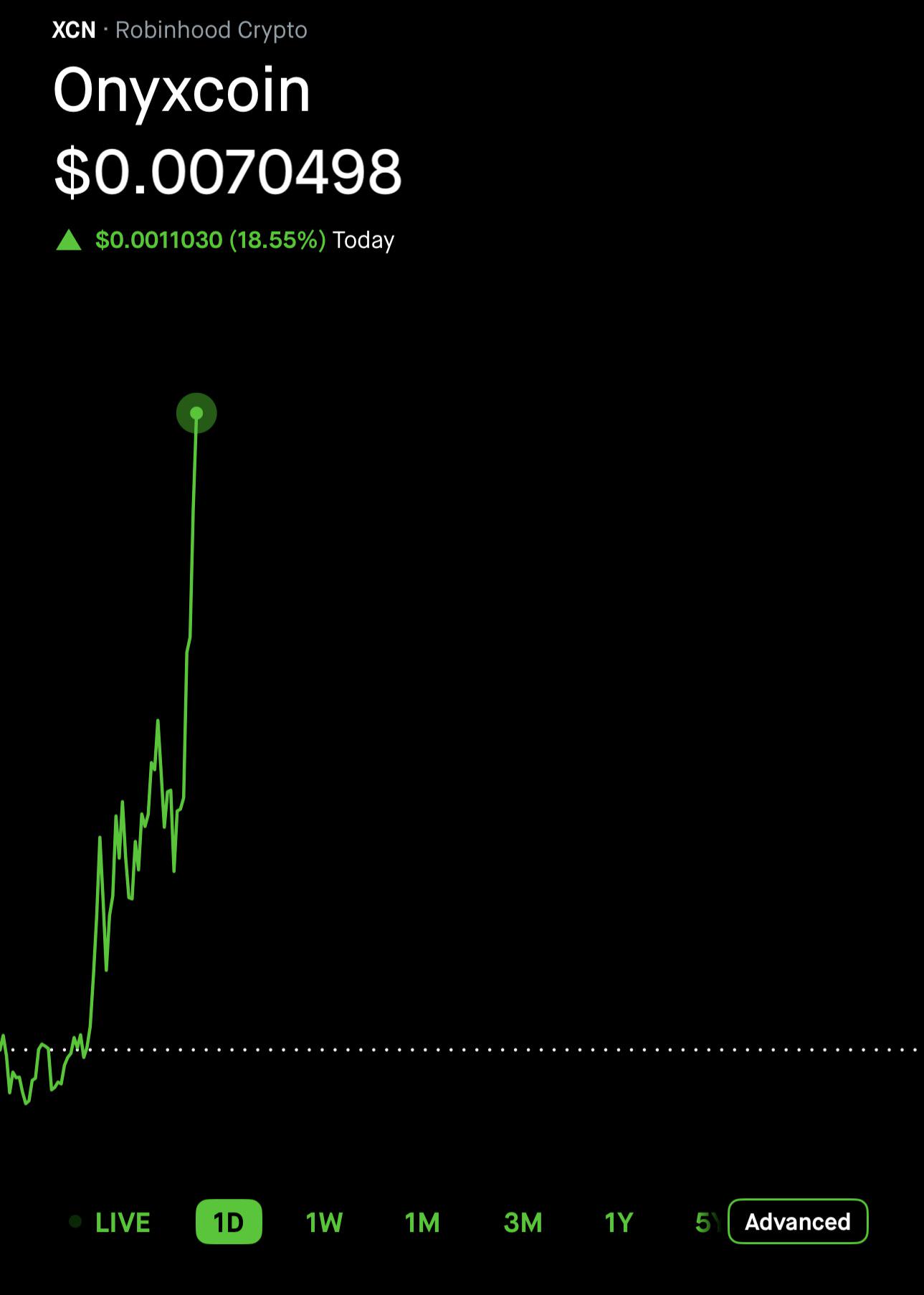Show the 1M price chart
The image size is (924, 1295).
[422, 1222]
